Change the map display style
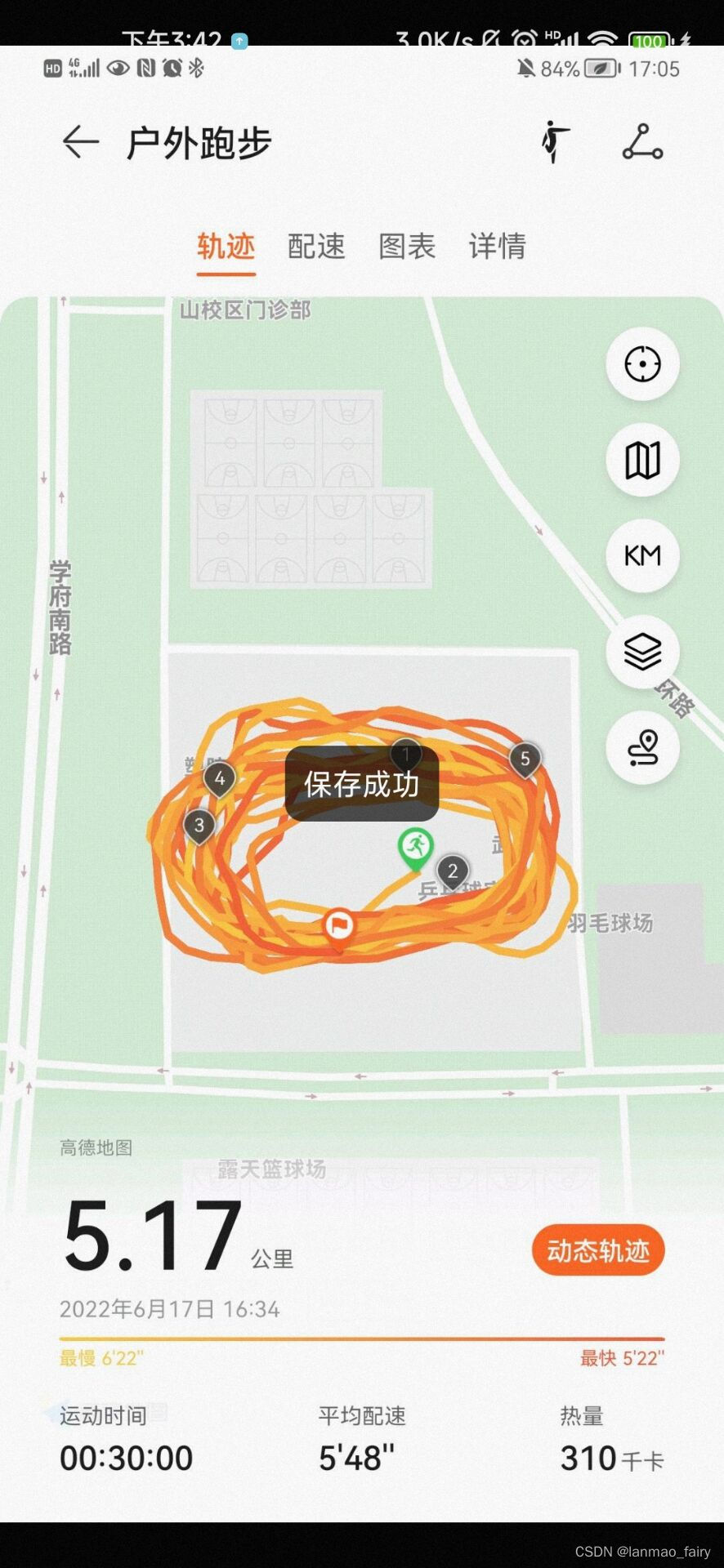Screen dimensions: 724x1568 coord(642,461)
